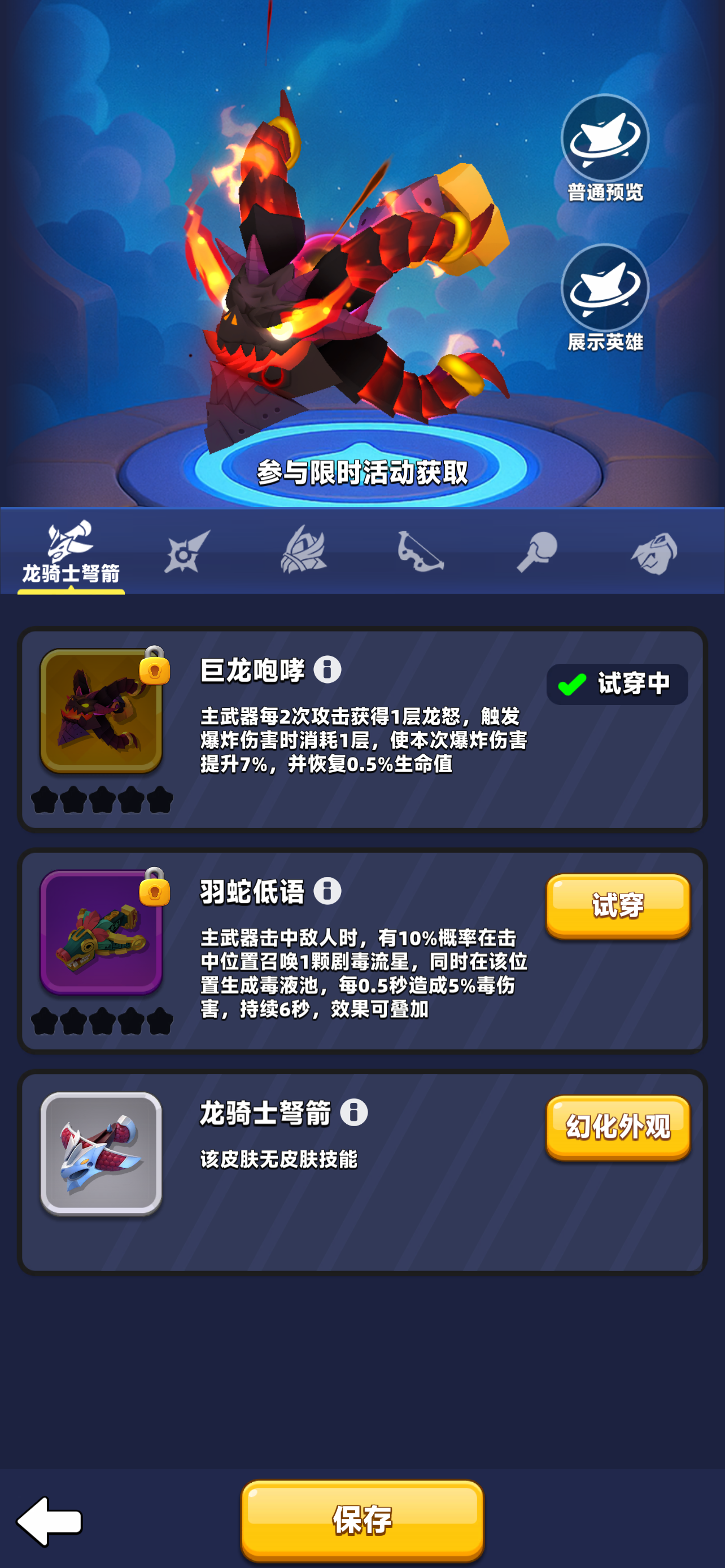Image resolution: width=725 pixels, height=1568 pixels.
Task: Tap the 保存 save button
Action: tap(362, 1521)
